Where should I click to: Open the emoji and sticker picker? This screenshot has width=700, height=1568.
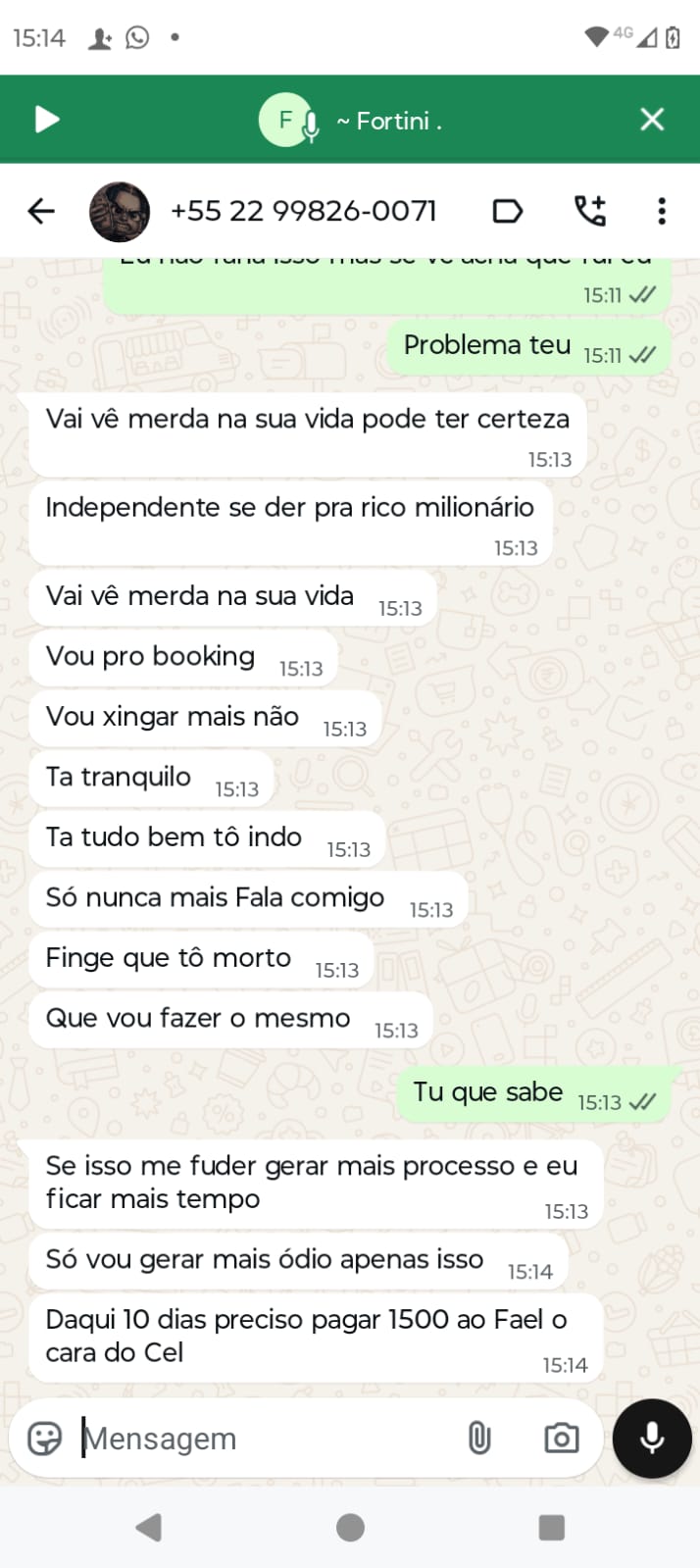click(x=45, y=1439)
